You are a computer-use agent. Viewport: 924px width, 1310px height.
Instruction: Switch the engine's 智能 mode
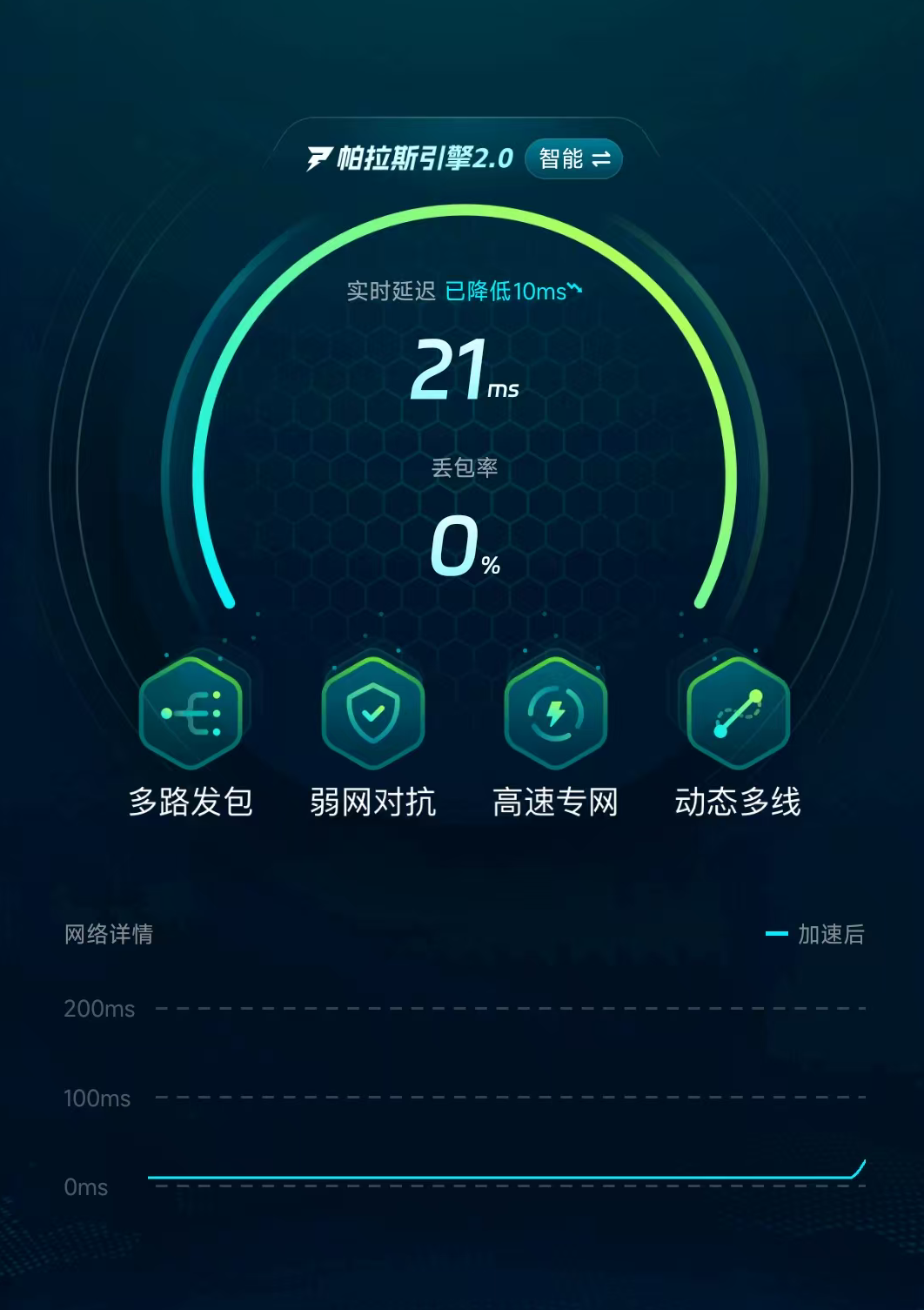[x=573, y=158]
